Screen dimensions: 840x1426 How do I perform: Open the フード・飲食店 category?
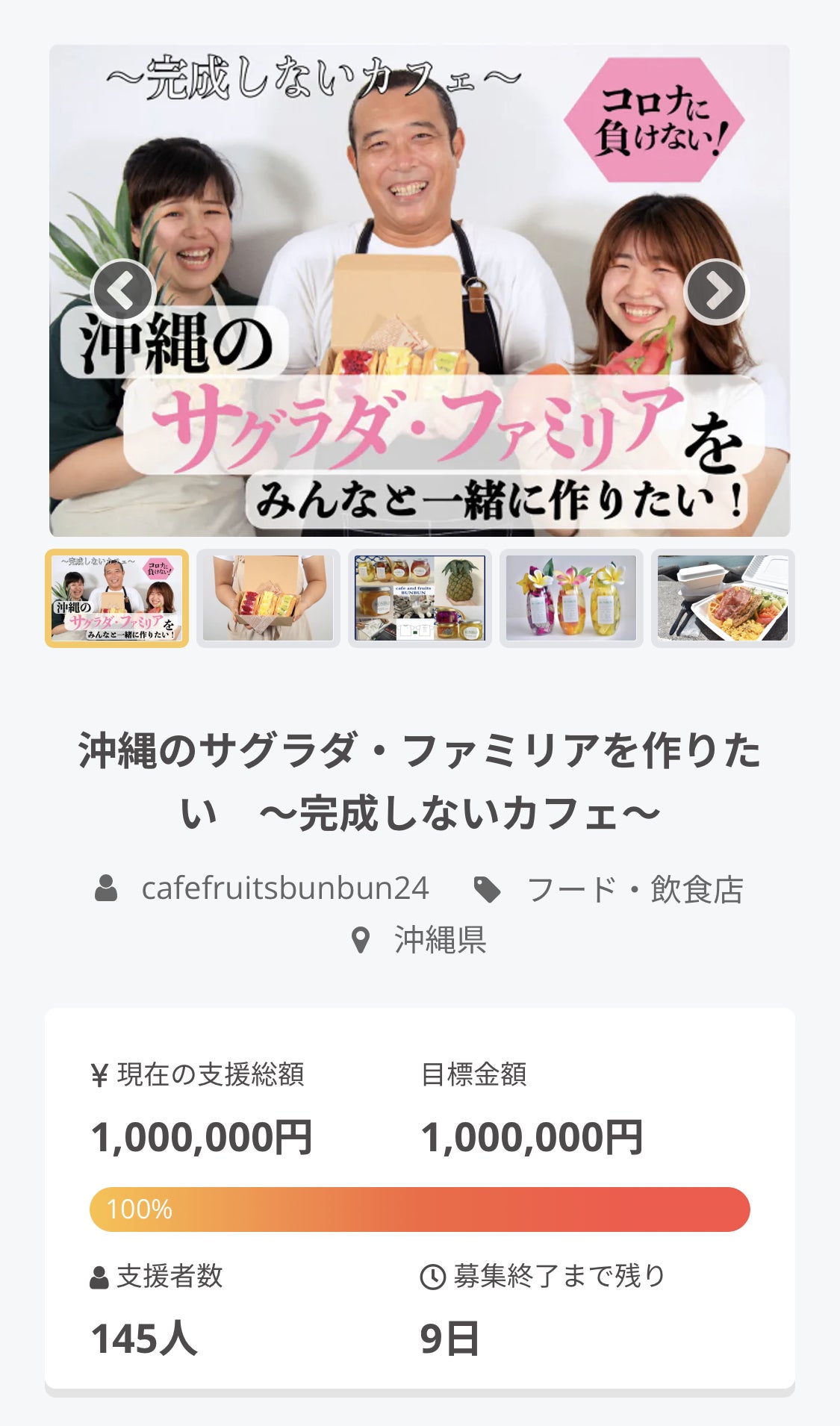point(635,889)
